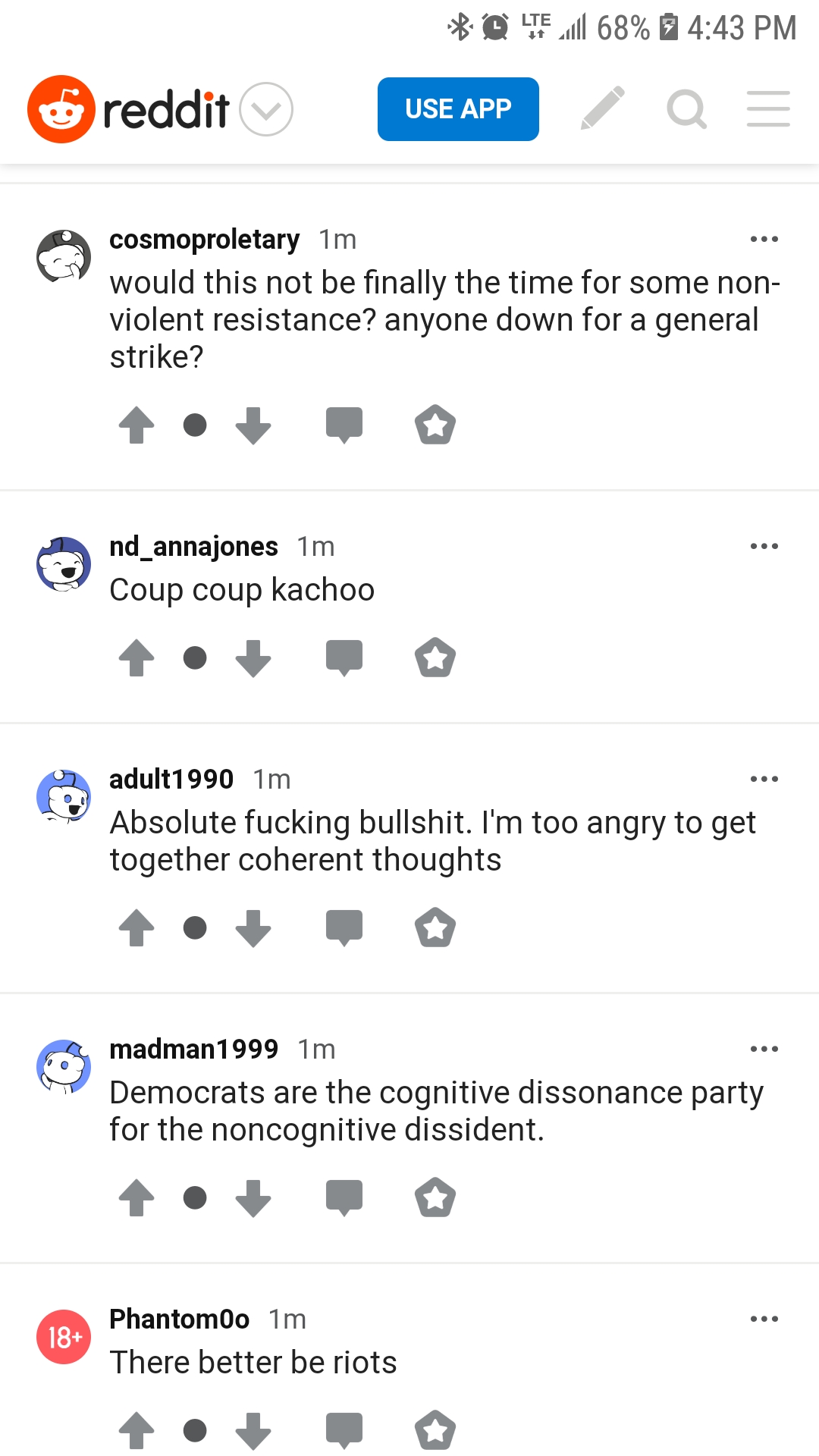This screenshot has width=819, height=1456.
Task: Downvote cosmoproletary's comment
Action: (x=253, y=425)
